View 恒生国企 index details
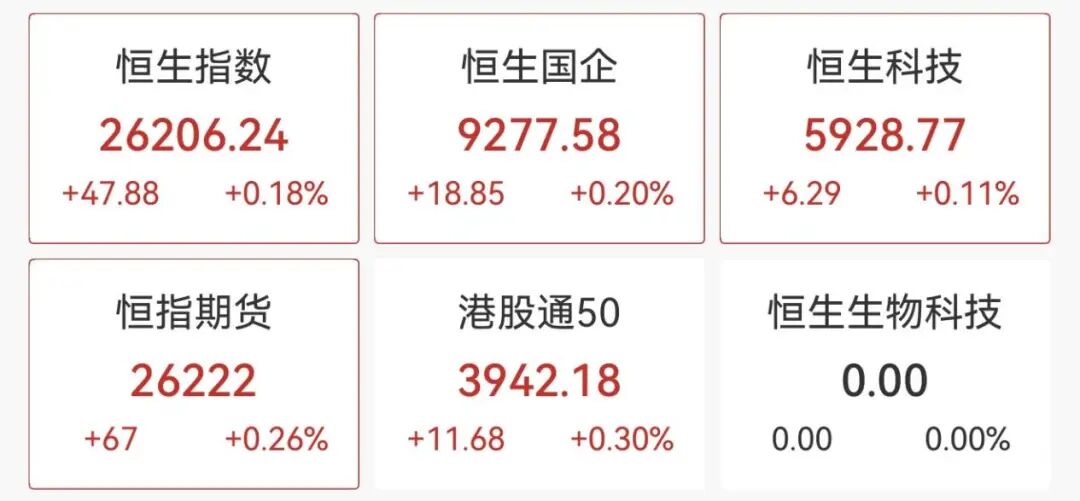Viewport: 1080px width, 501px height. (539, 130)
